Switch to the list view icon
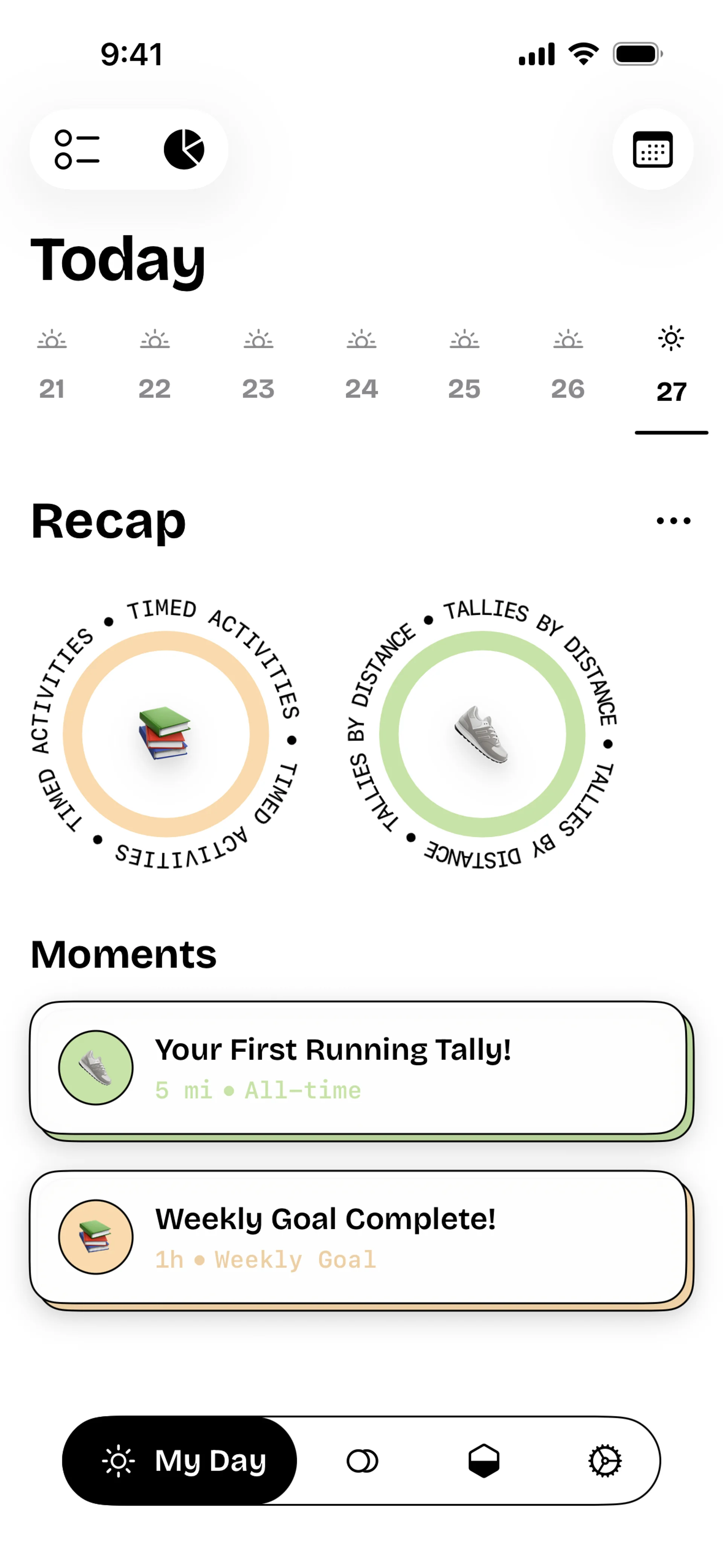This screenshot has width=723, height=1568. point(77,149)
